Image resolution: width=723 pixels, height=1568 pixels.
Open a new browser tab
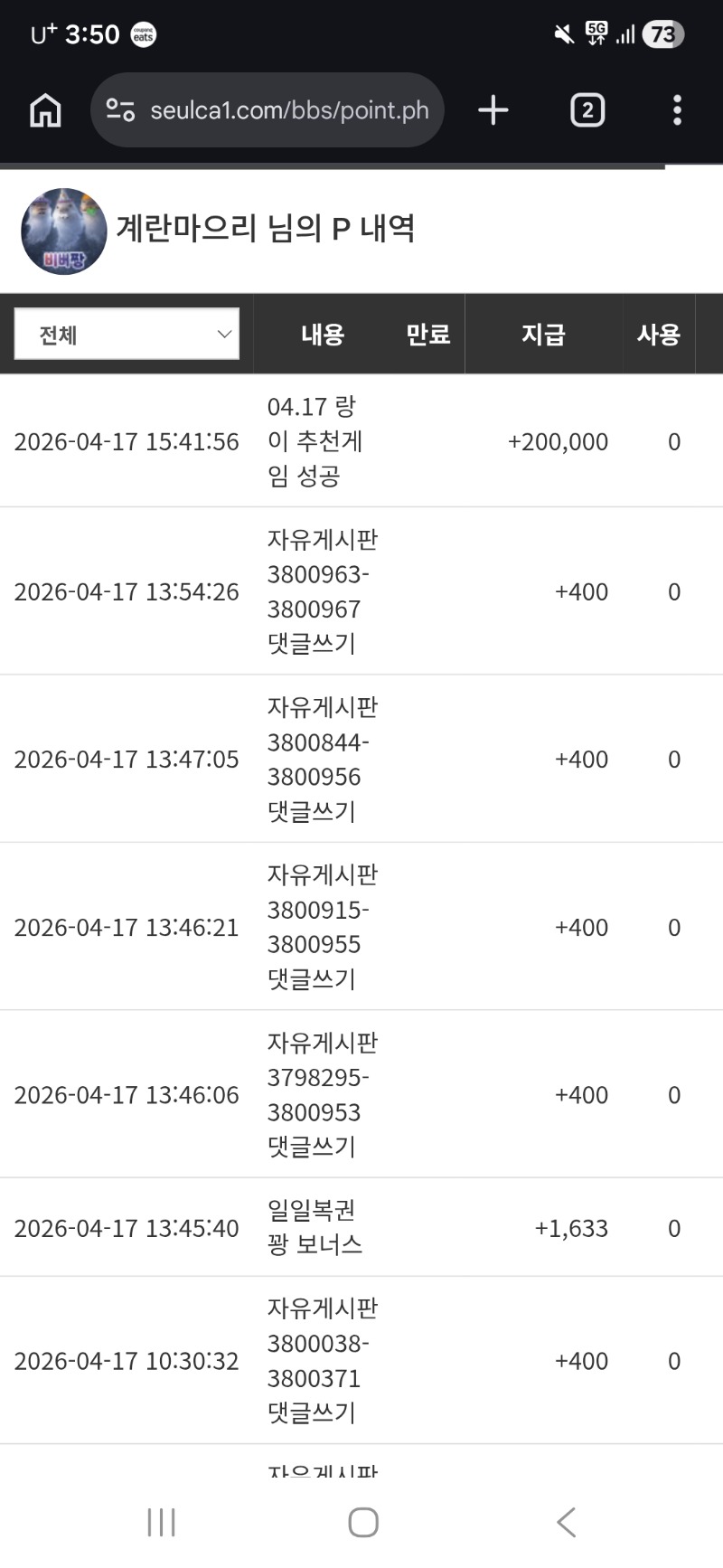pyautogui.click(x=493, y=110)
